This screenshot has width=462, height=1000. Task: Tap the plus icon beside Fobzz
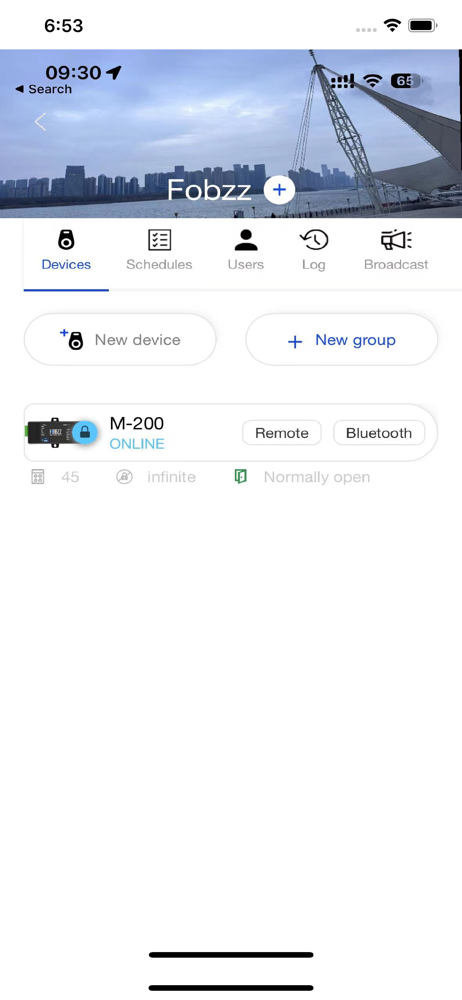pyautogui.click(x=279, y=189)
